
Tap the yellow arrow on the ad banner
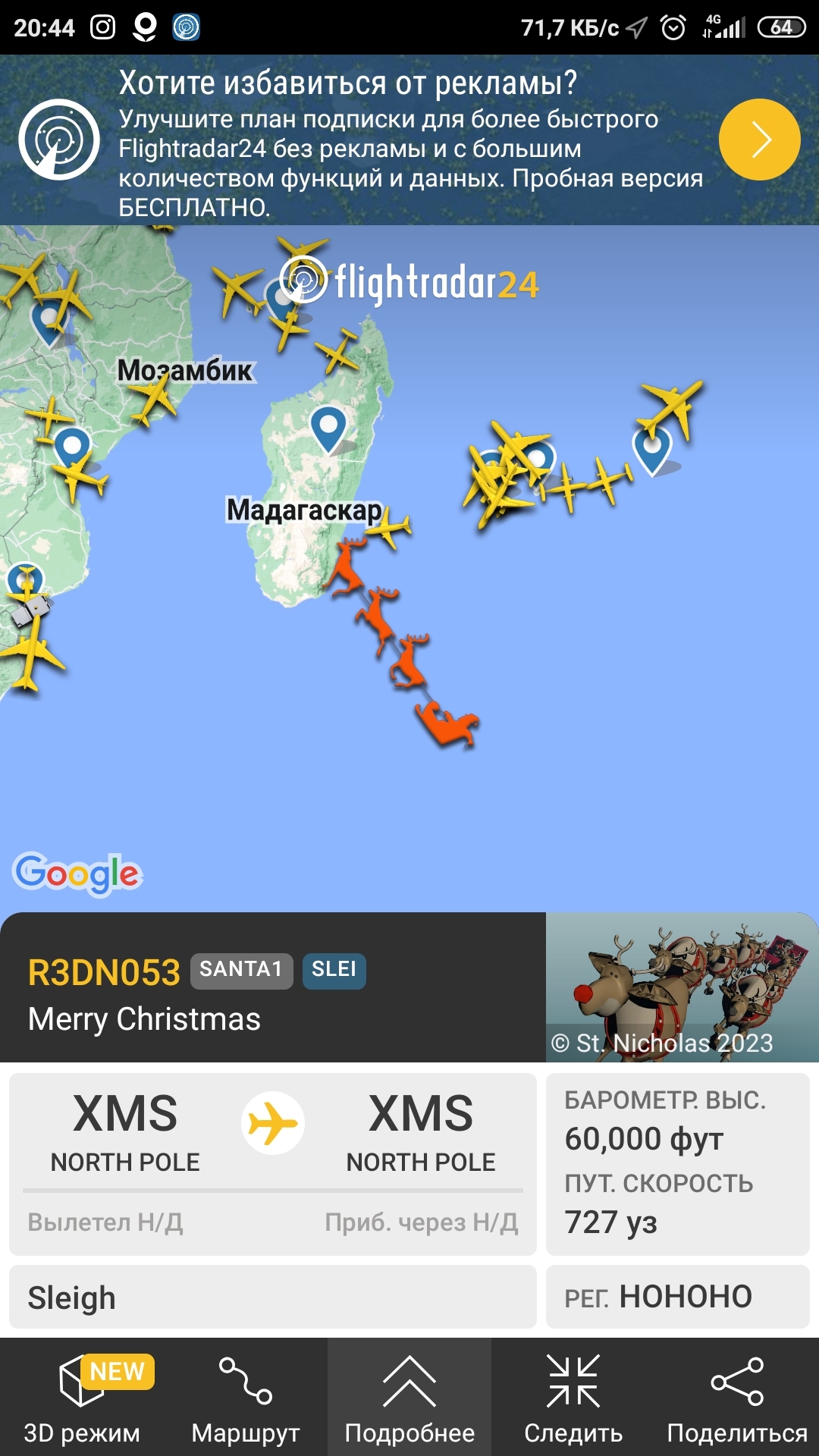coord(759,140)
